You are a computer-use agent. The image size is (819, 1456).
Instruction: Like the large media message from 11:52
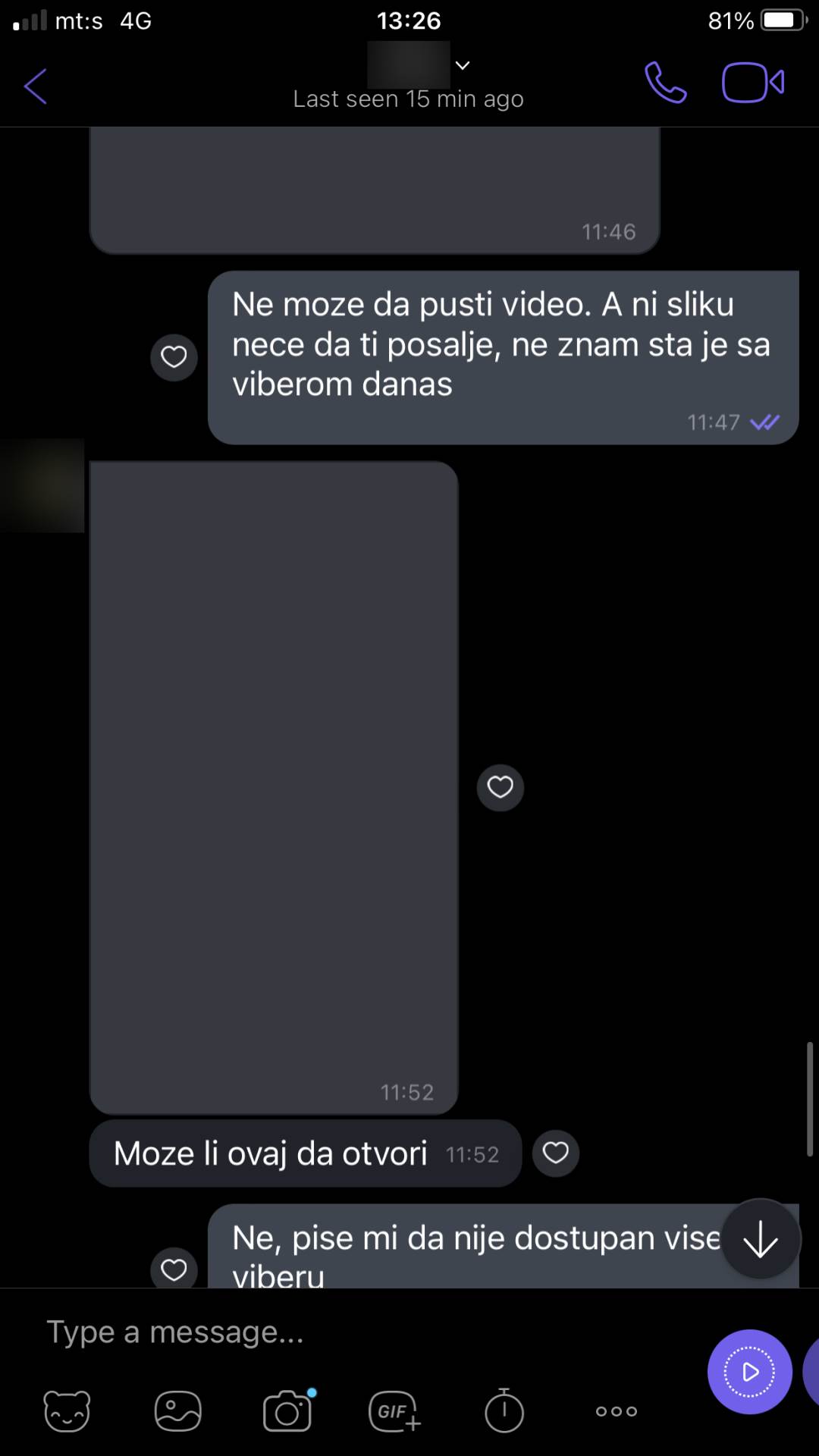coord(500,787)
